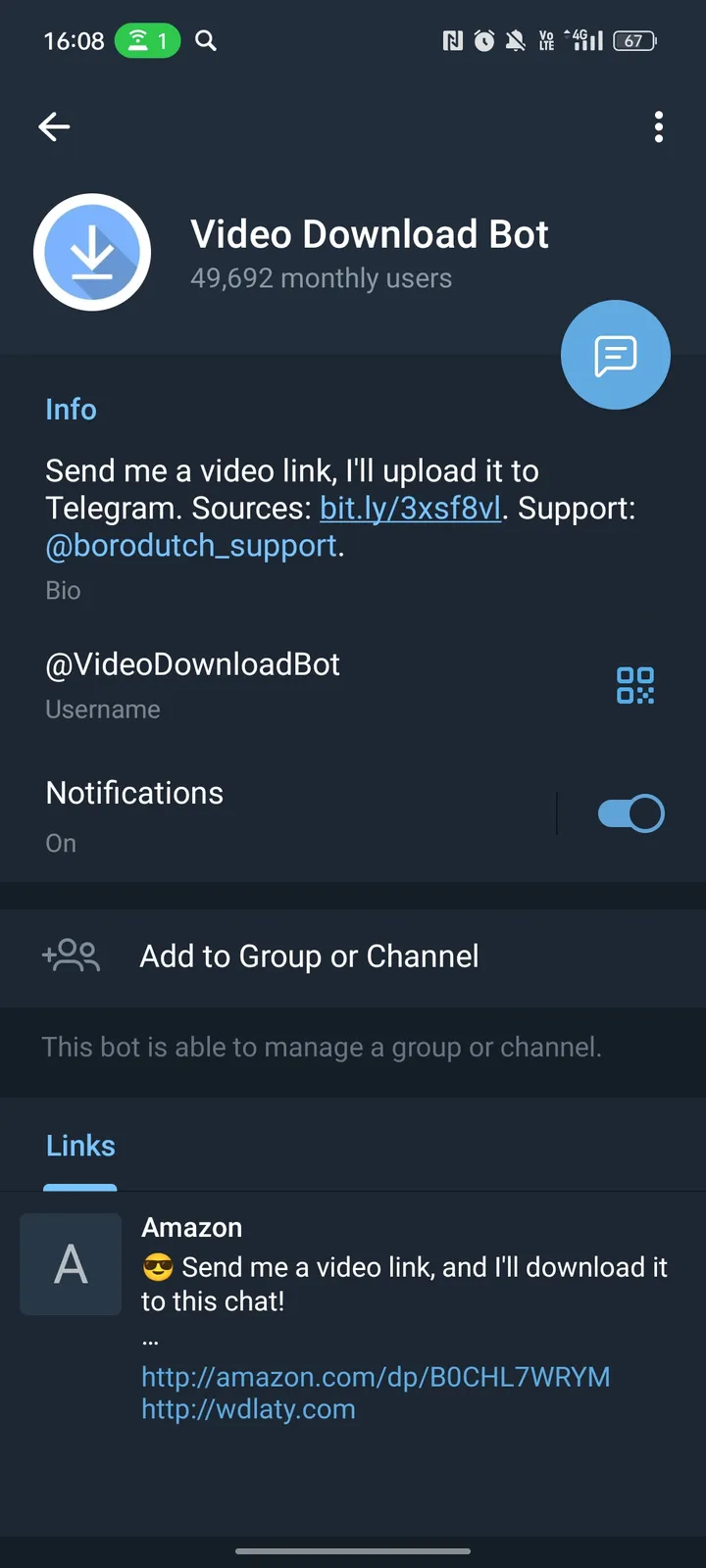Select Add to Group or Channel
706x1568 pixels.
[x=308, y=956]
